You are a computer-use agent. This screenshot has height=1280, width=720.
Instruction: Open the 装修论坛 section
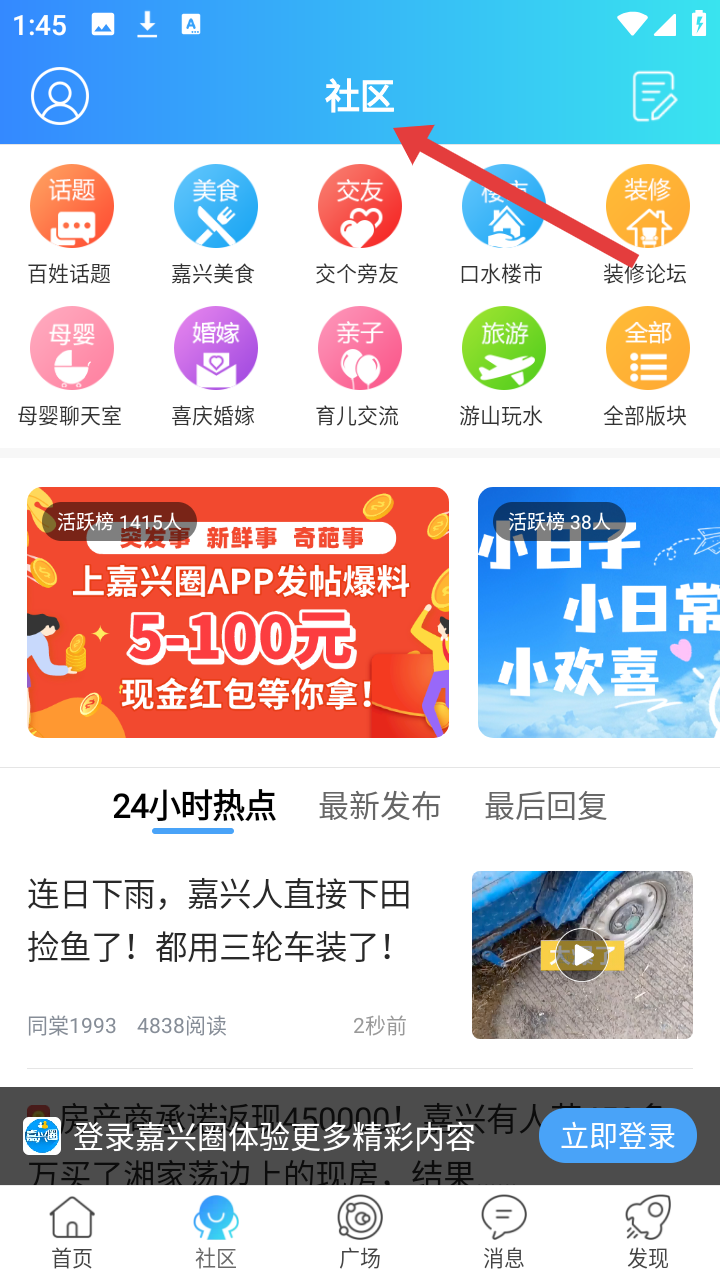pos(646,226)
